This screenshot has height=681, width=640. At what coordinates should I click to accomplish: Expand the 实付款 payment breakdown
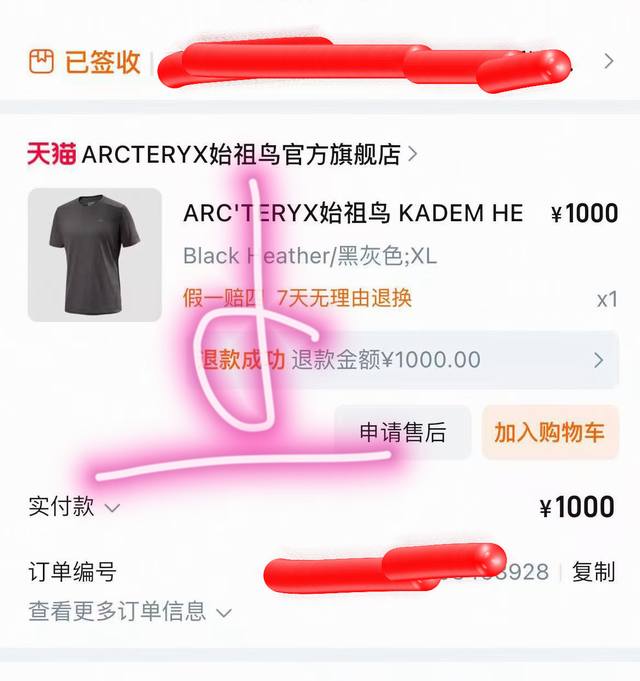pos(75,507)
